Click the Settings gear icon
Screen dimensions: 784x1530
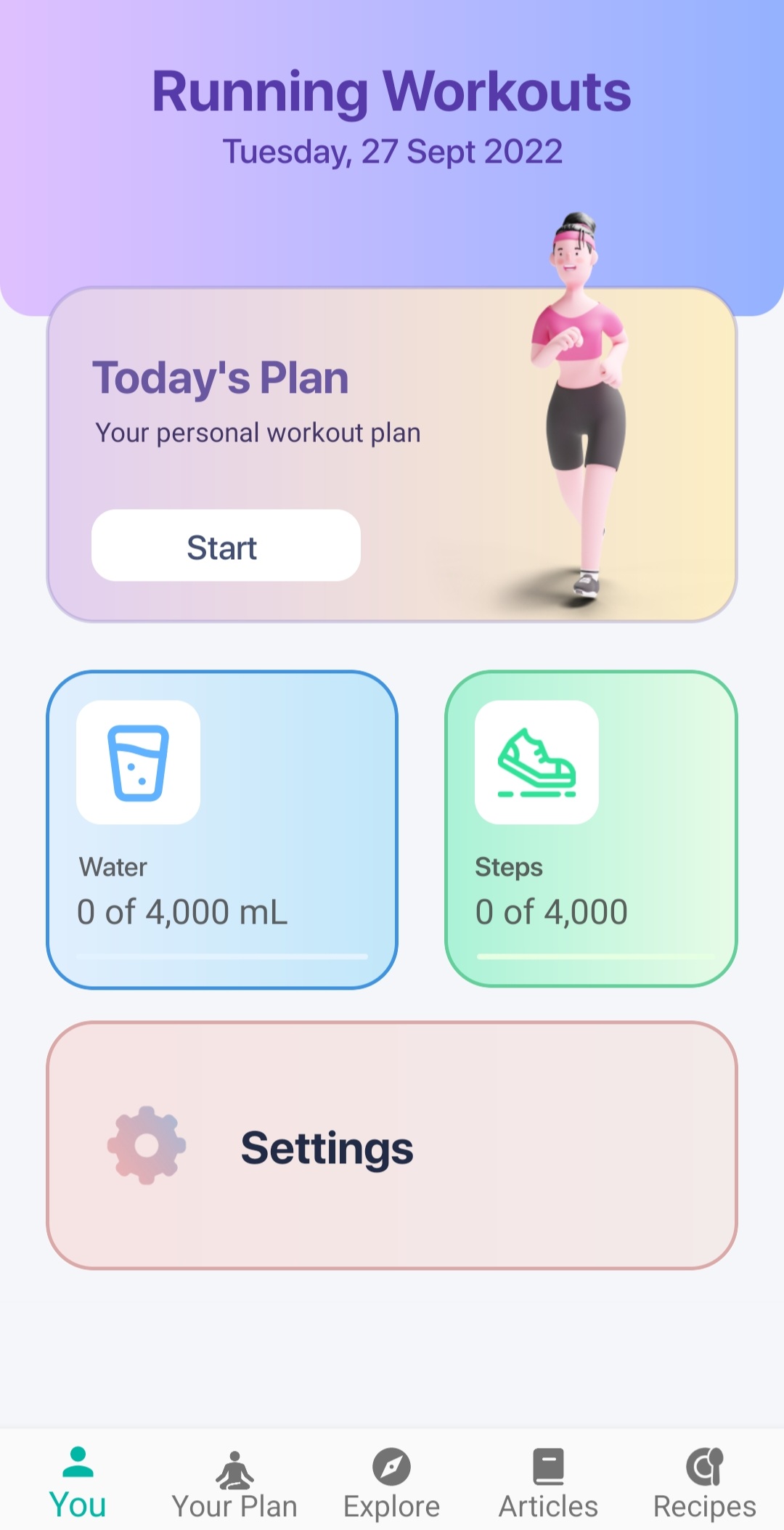[x=146, y=1144]
